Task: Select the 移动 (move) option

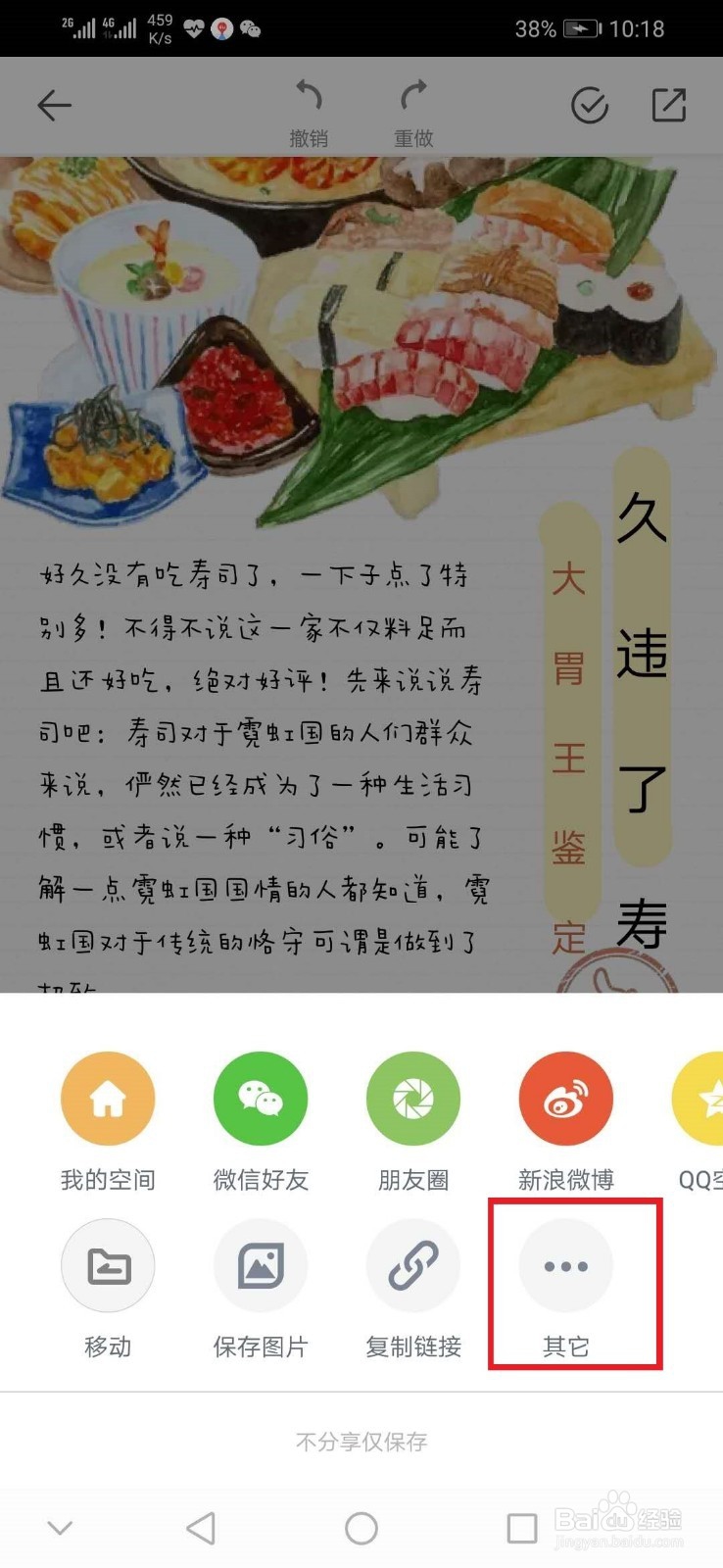Action: tap(108, 1265)
